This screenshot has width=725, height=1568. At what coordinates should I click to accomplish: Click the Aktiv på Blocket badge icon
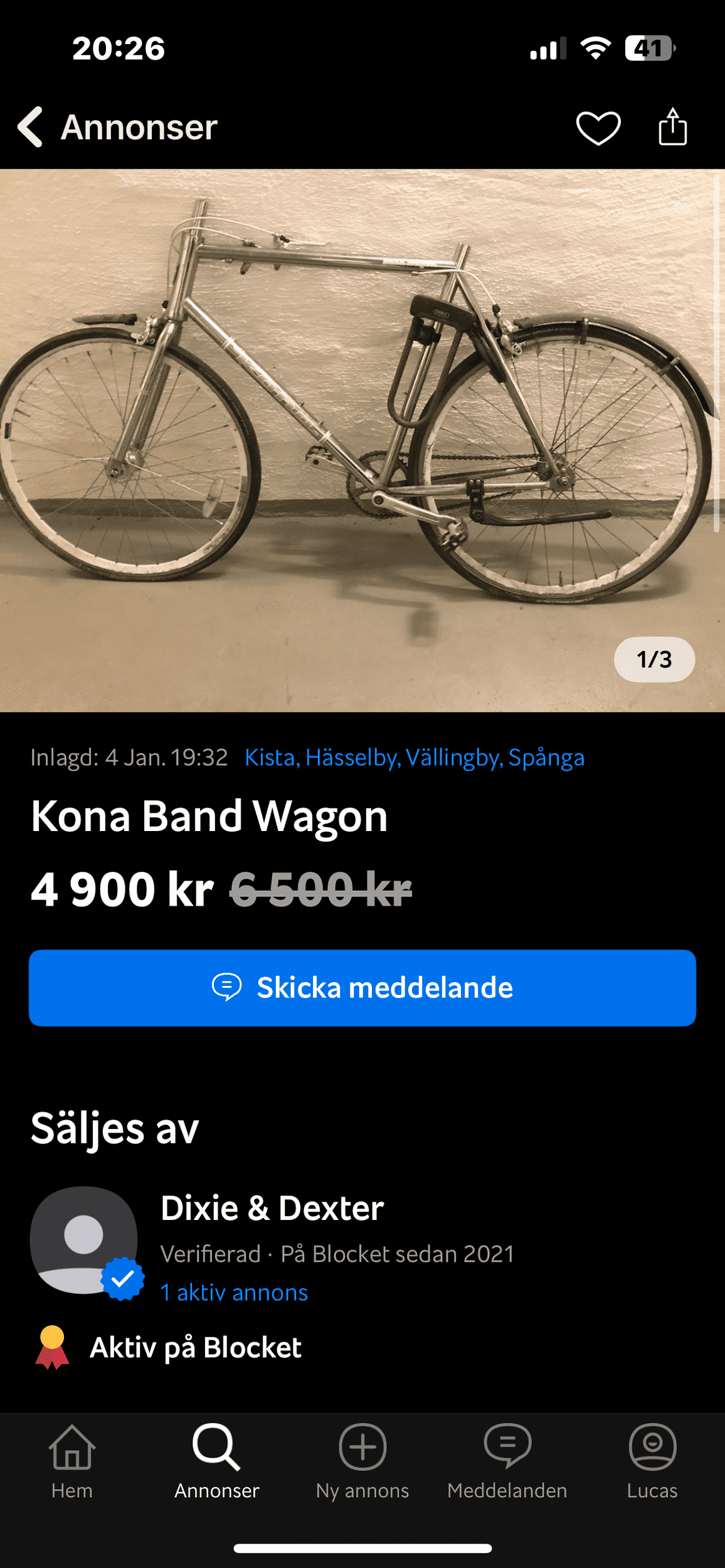[x=52, y=1345]
